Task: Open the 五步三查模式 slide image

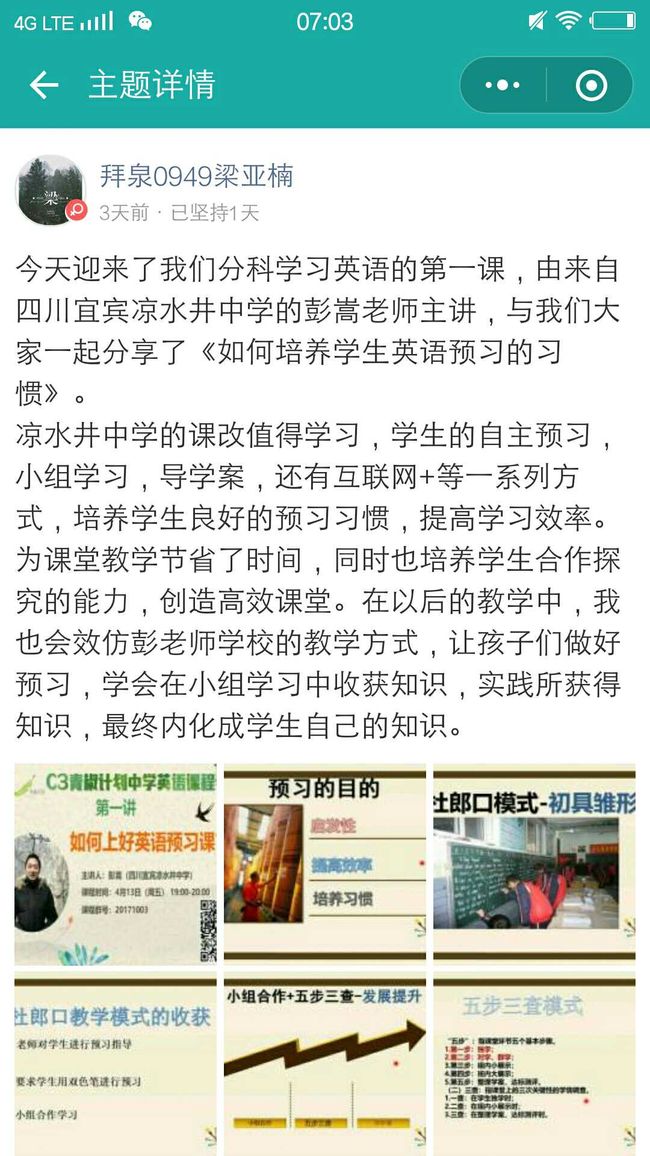Action: tap(534, 1064)
